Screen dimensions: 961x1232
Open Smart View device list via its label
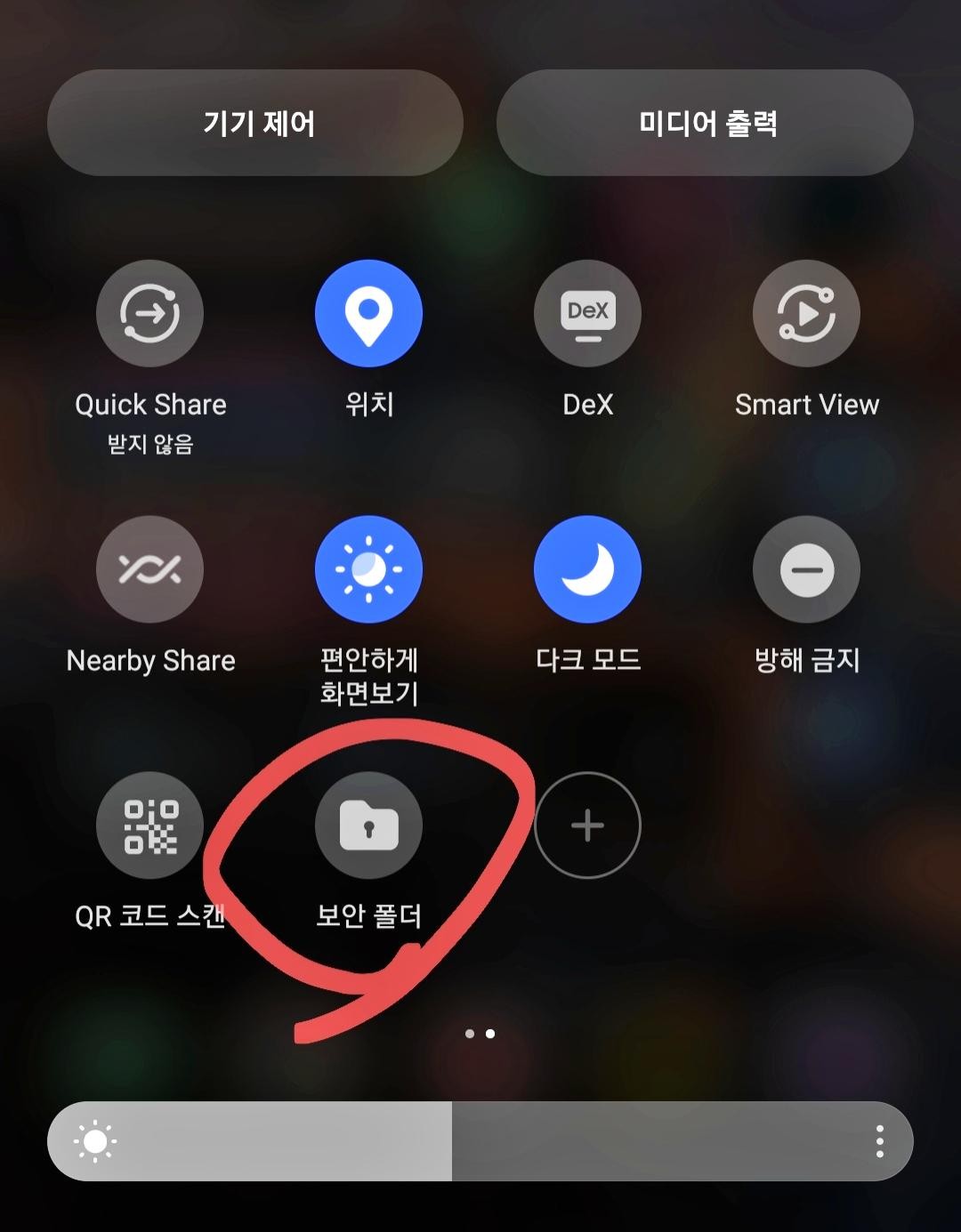click(x=806, y=405)
